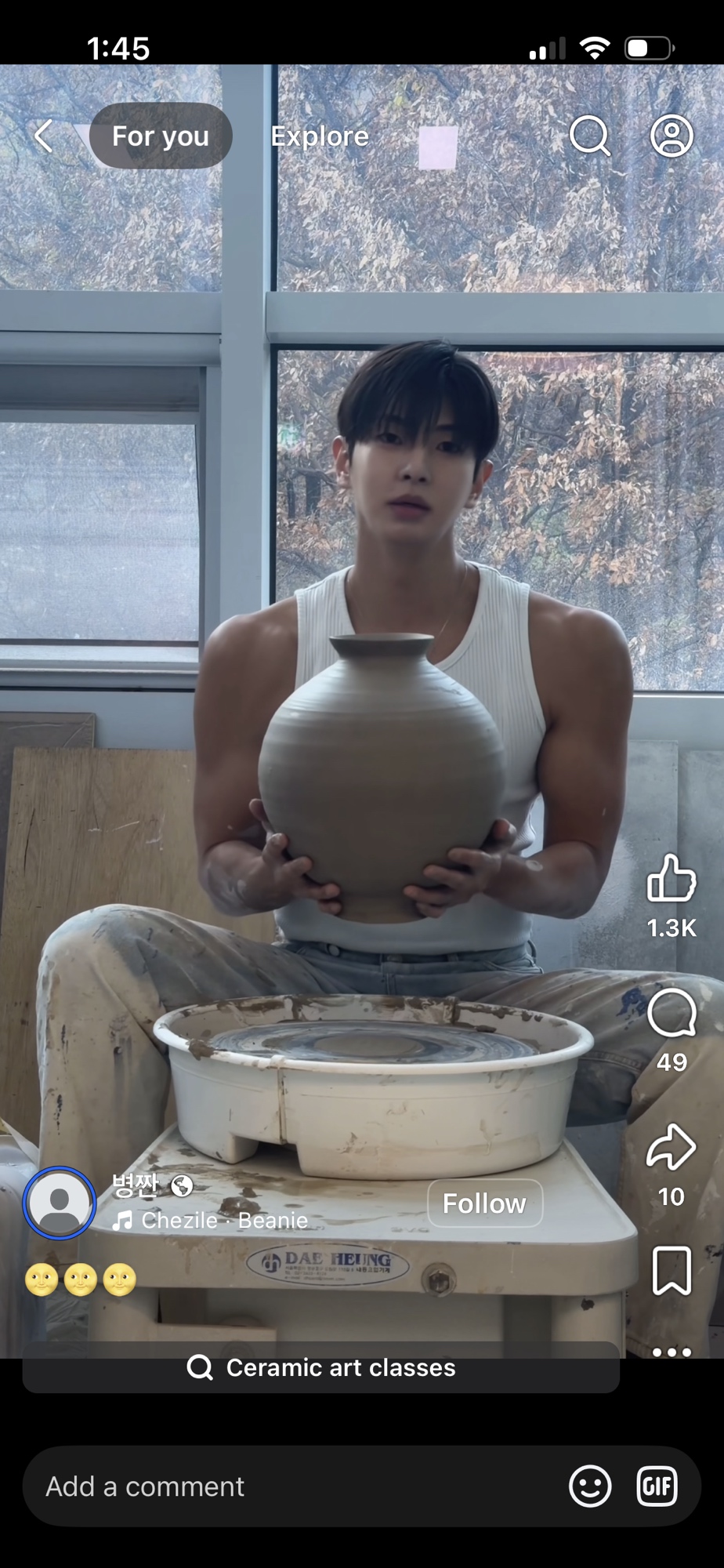Image resolution: width=724 pixels, height=1568 pixels.
Task: Go back using the top-left arrow
Action: coord(44,136)
